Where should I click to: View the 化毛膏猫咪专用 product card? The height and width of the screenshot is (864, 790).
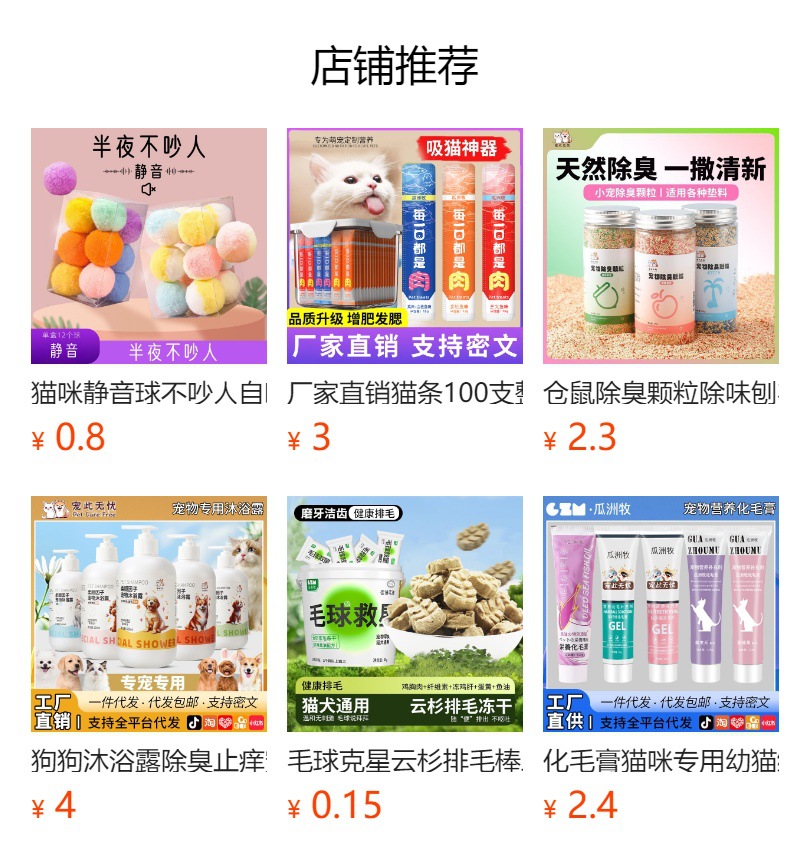click(660, 614)
